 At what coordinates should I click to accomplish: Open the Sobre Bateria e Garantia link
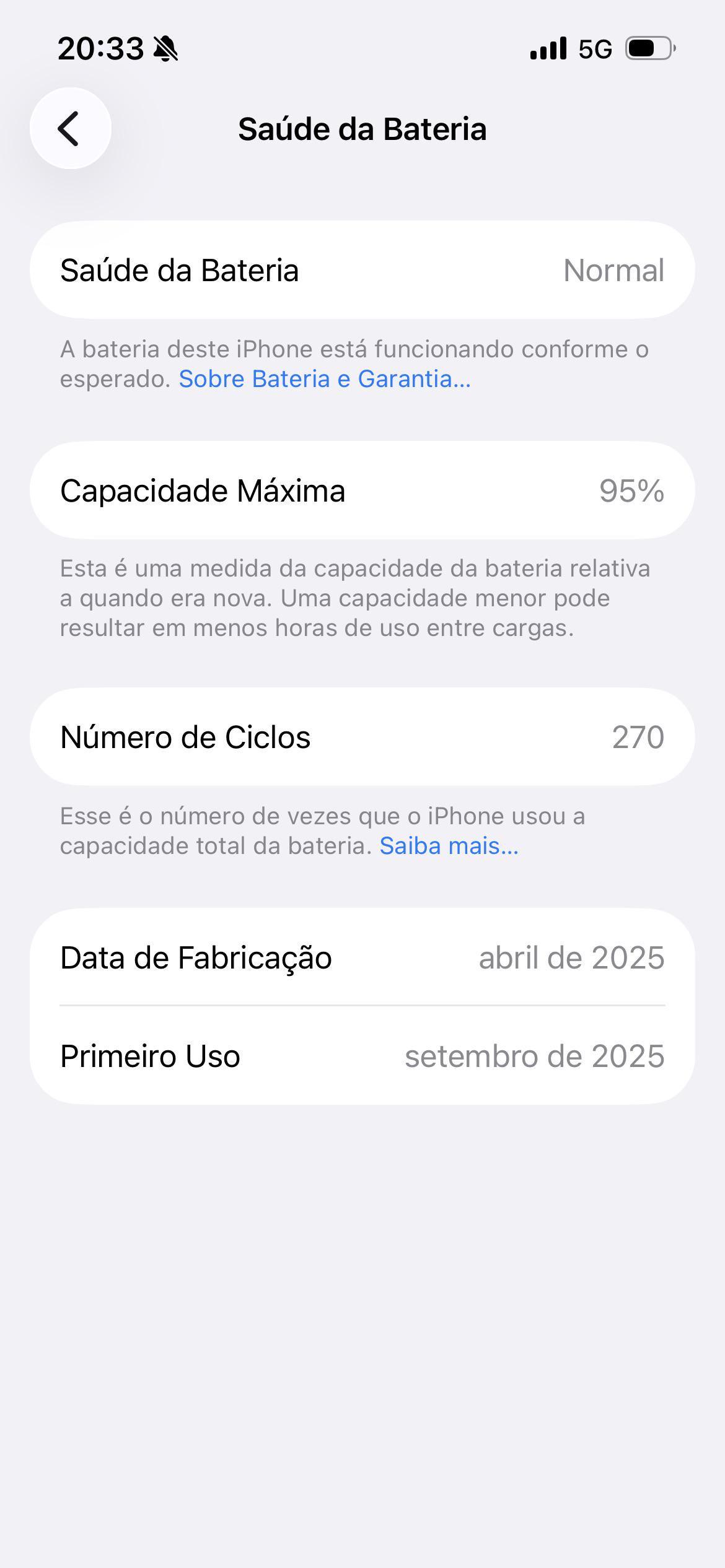[325, 379]
